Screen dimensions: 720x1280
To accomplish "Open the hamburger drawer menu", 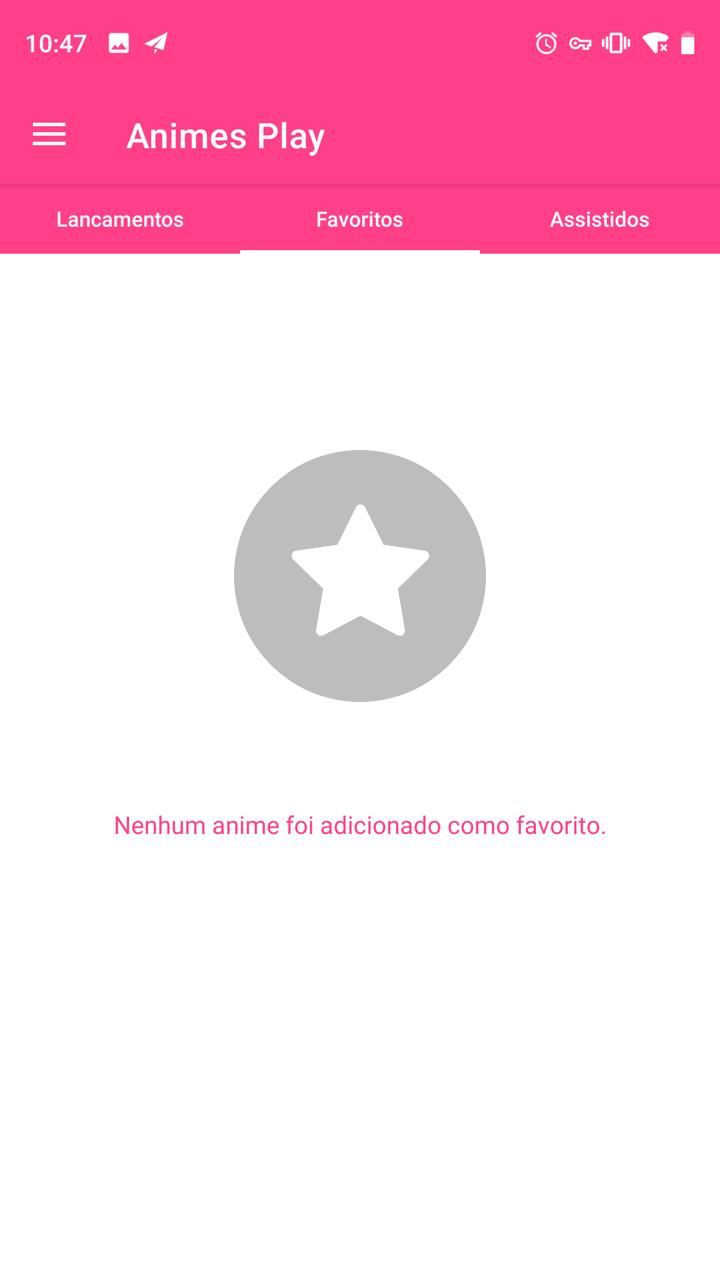I will pyautogui.click(x=49, y=135).
